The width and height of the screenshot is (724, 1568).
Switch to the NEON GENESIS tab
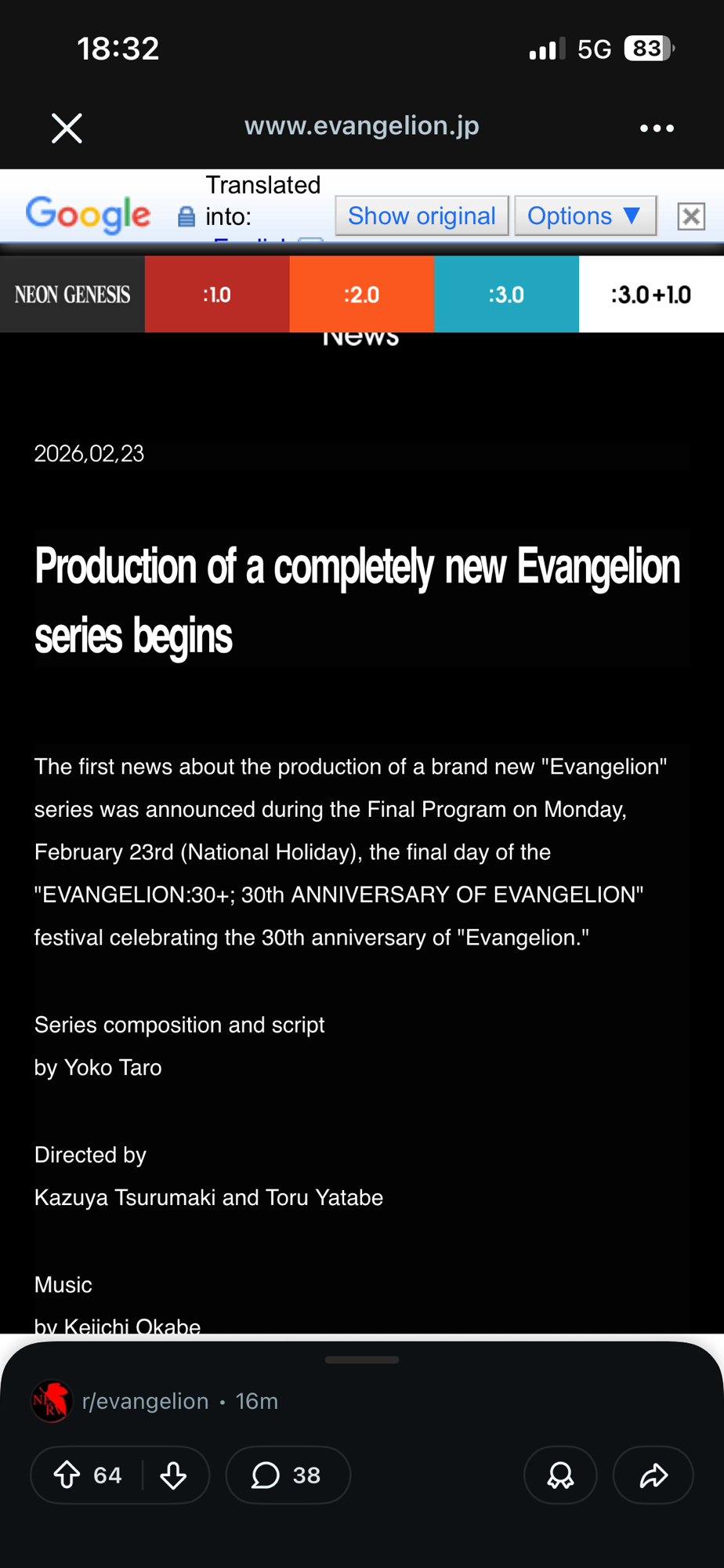tap(72, 295)
